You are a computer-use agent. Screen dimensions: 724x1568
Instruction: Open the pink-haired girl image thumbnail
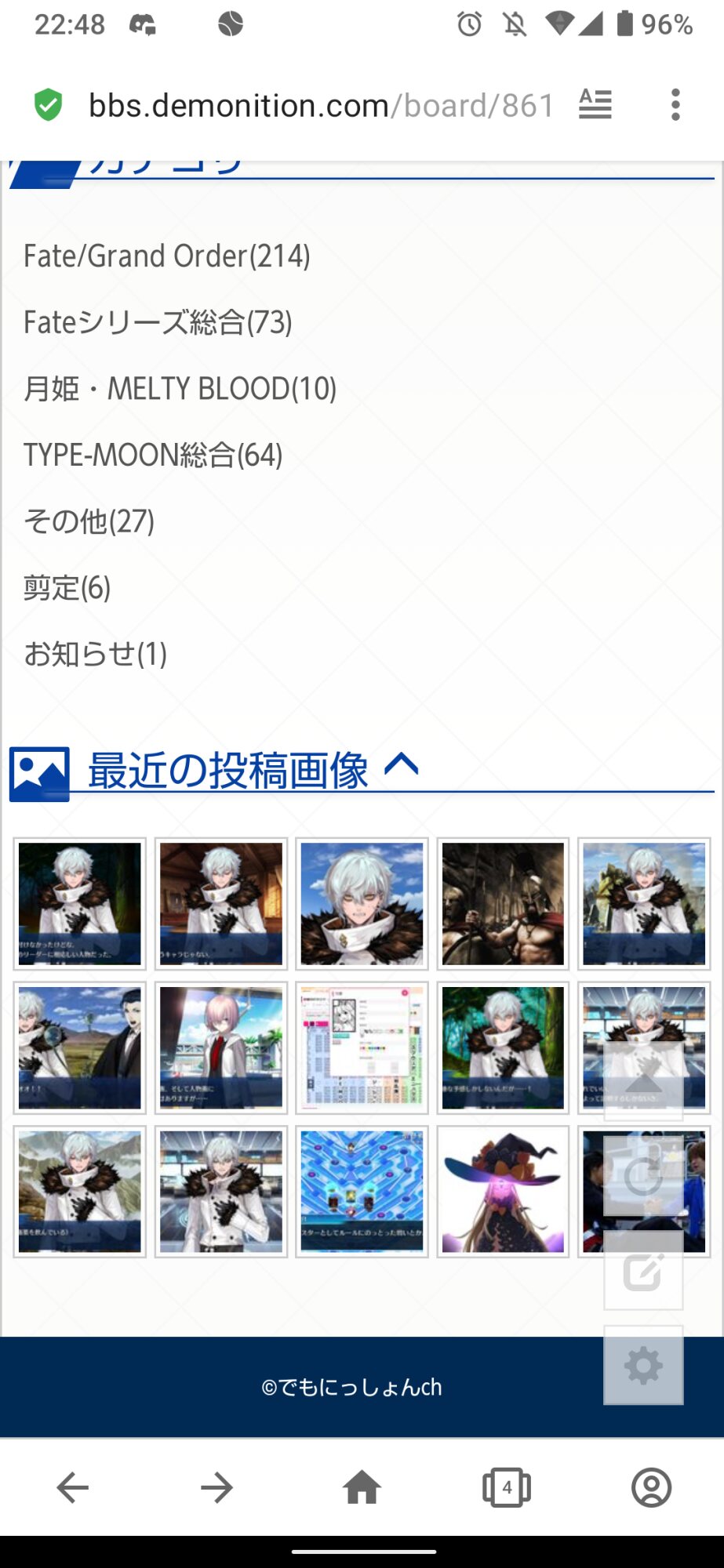[x=221, y=1047]
